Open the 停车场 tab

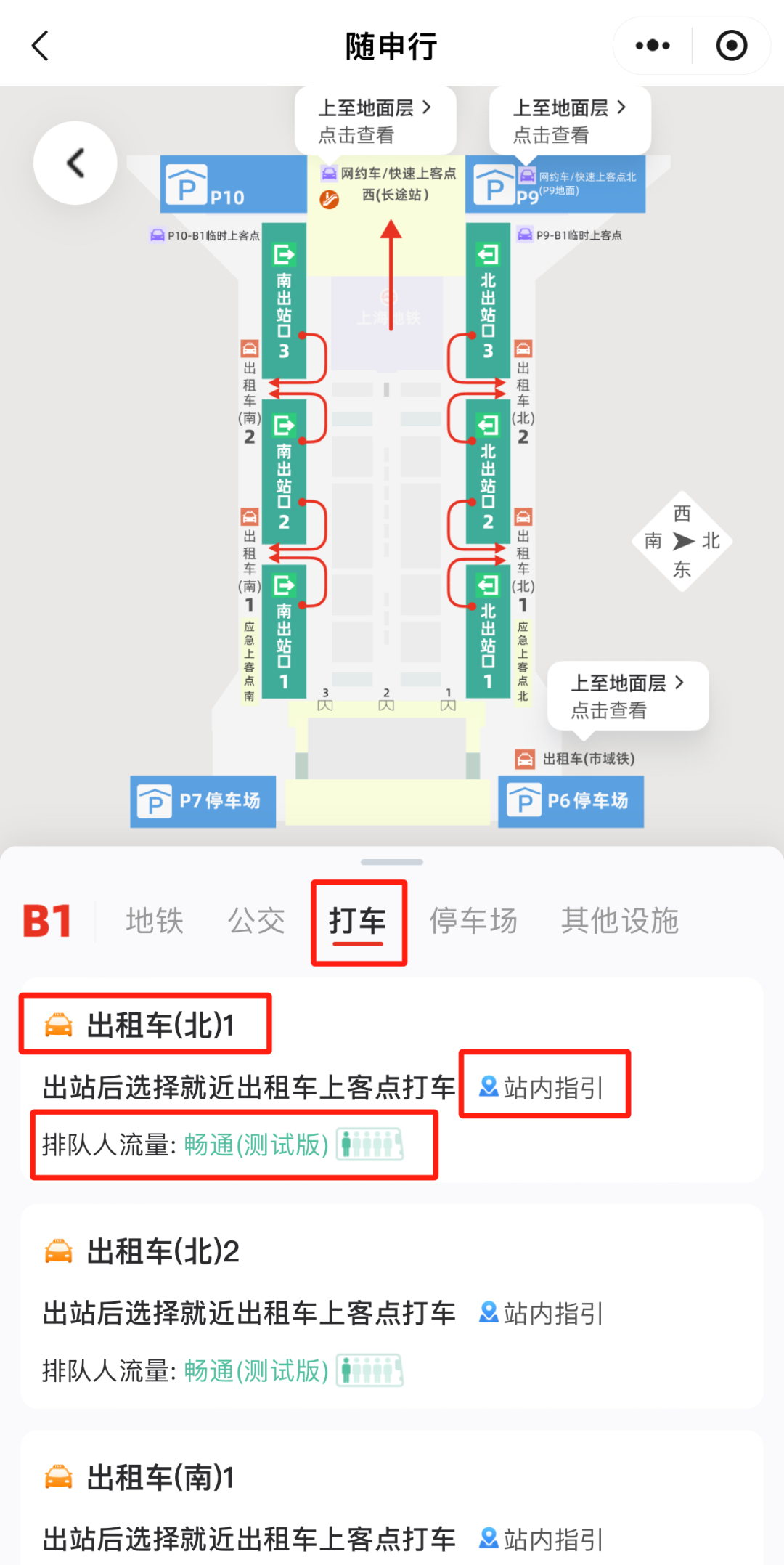473,921
